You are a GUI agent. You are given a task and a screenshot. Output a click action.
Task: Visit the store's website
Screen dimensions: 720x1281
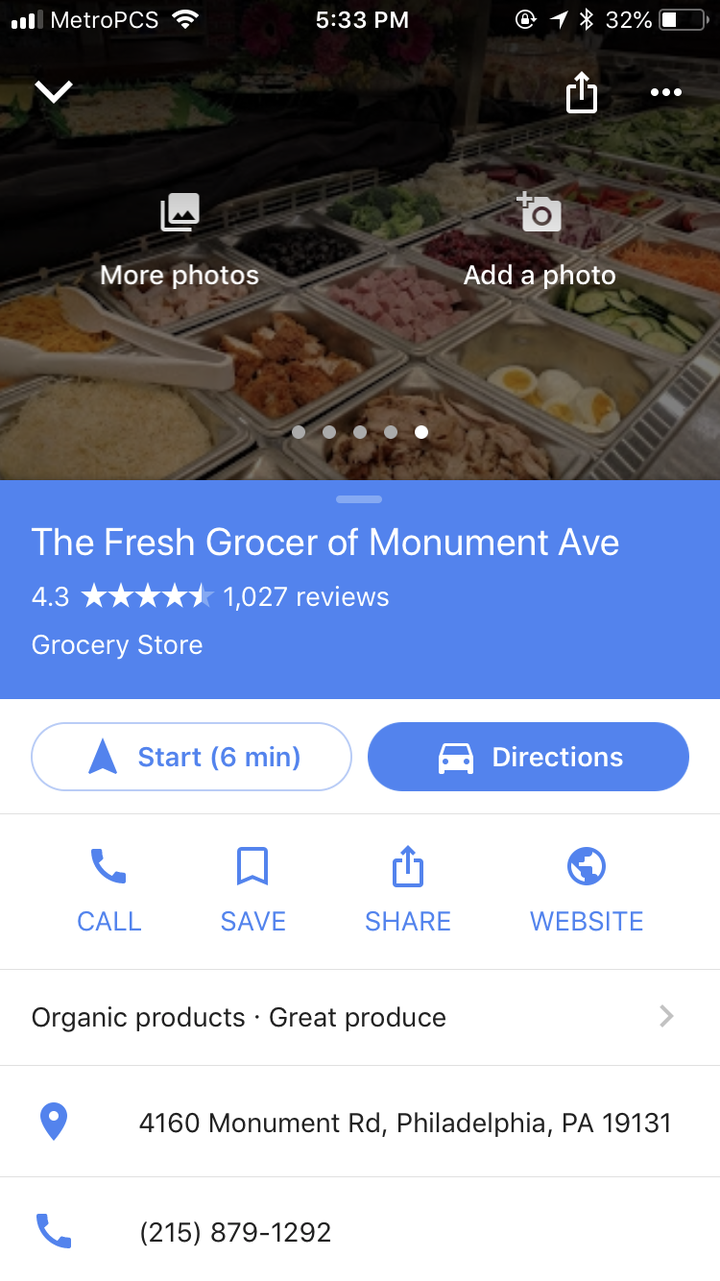click(x=586, y=890)
